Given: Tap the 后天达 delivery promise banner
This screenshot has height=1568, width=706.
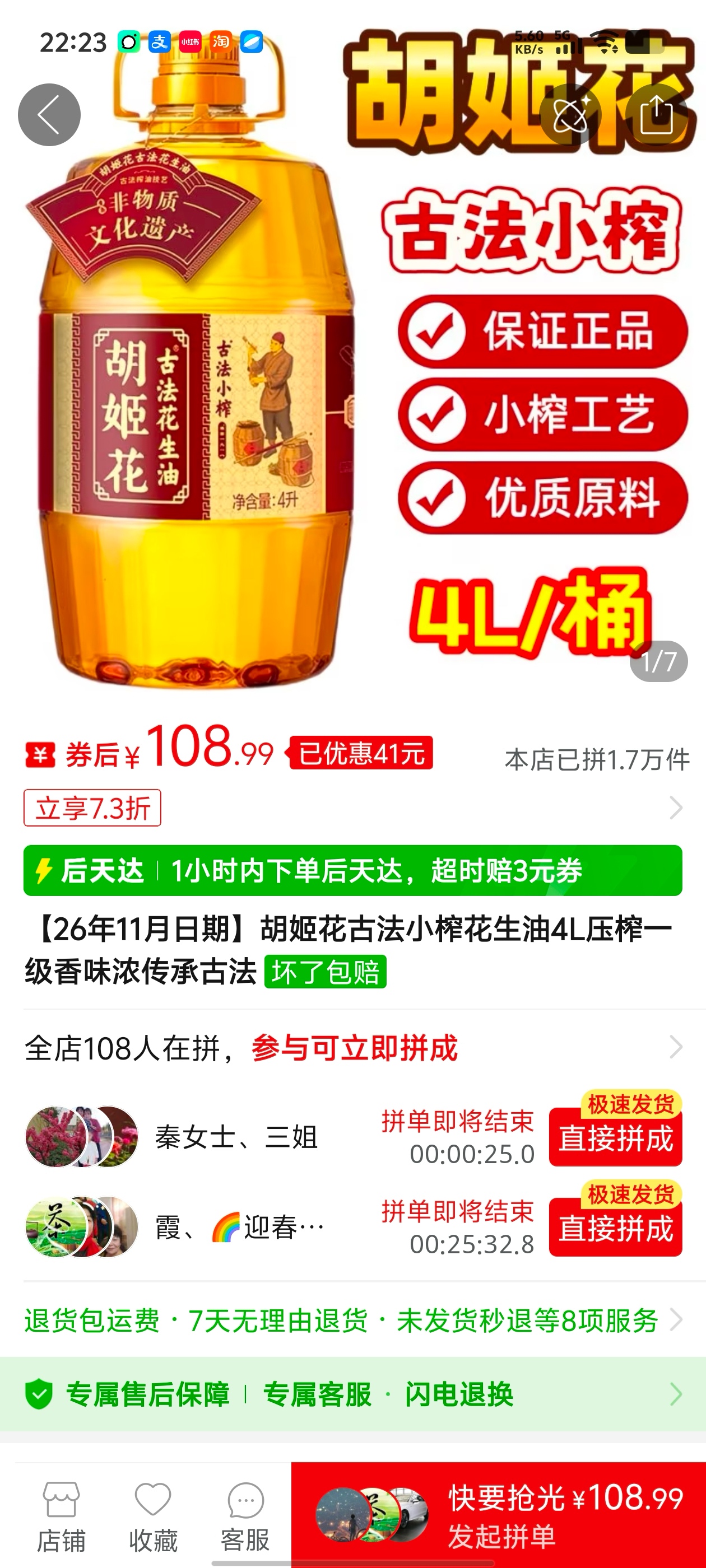Looking at the screenshot, I should click(352, 870).
